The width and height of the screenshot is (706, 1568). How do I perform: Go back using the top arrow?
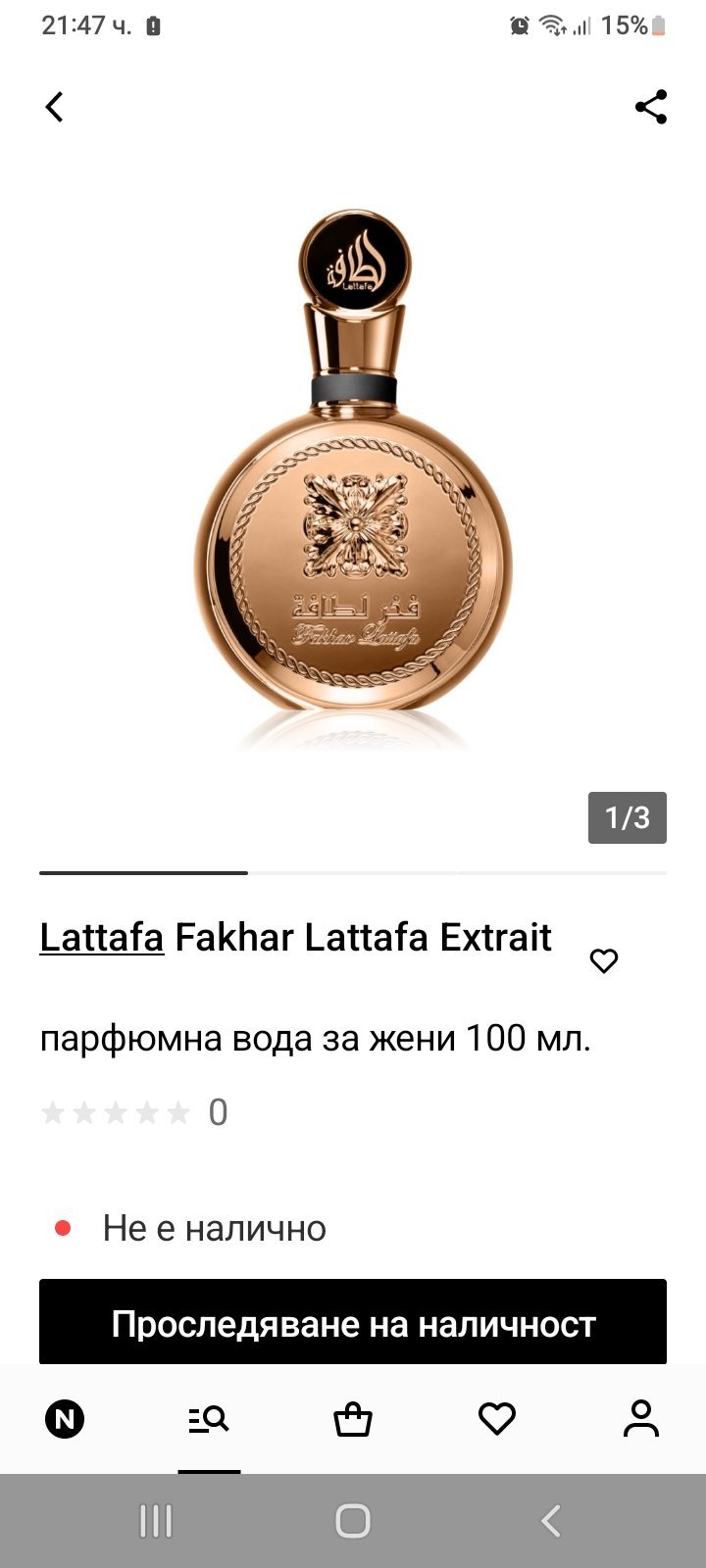pos(55,106)
